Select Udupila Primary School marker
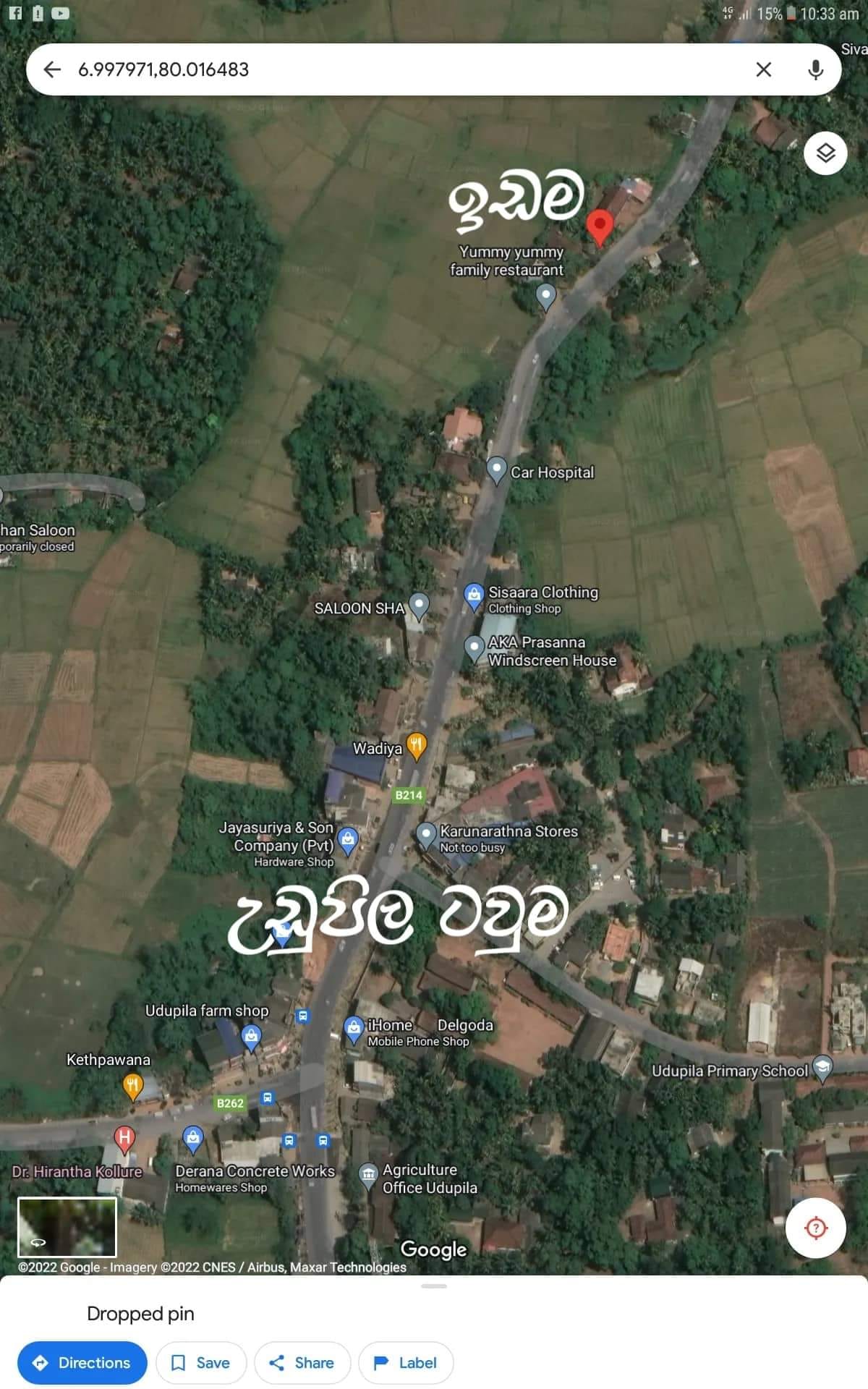Viewport: 868px width, 1389px height. (x=822, y=1069)
